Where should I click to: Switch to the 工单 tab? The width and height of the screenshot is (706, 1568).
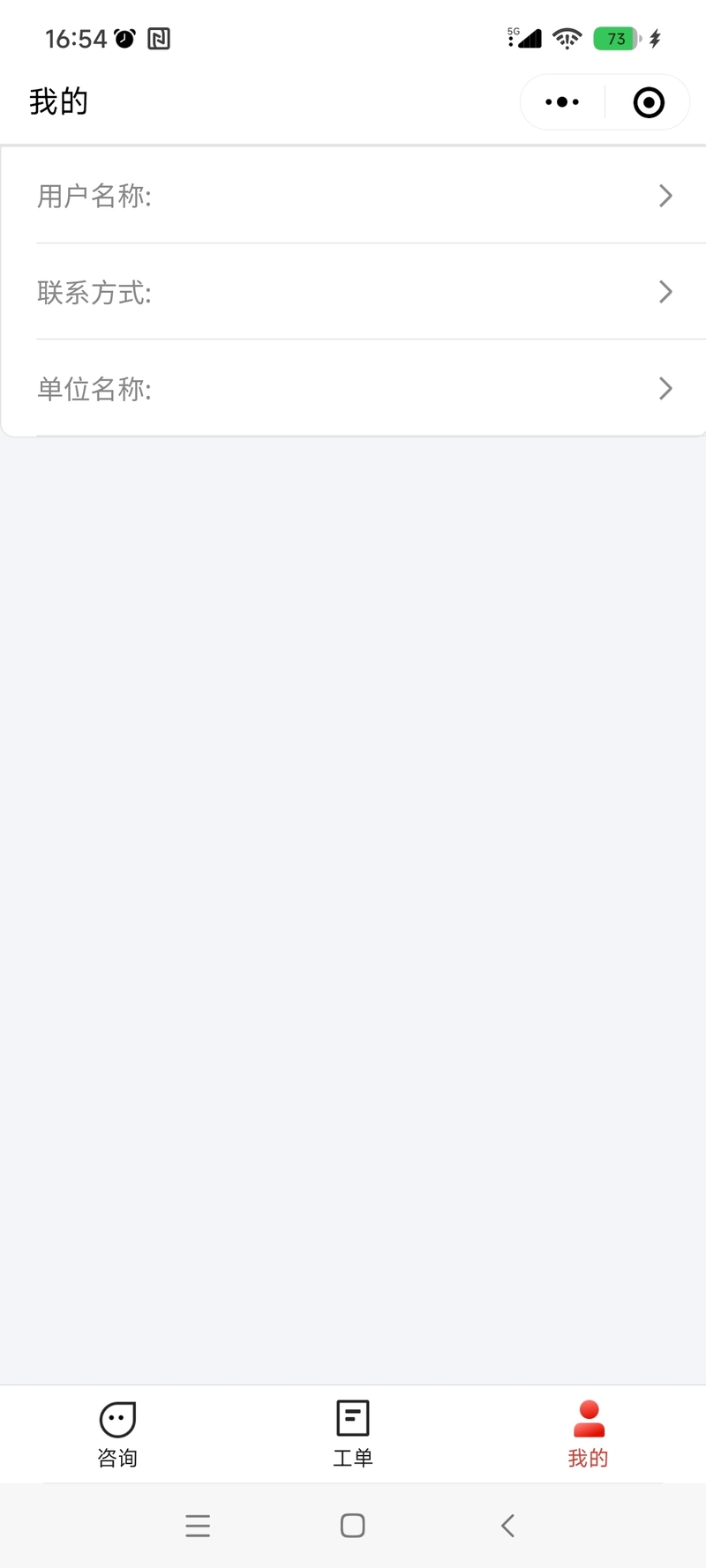click(x=353, y=1434)
